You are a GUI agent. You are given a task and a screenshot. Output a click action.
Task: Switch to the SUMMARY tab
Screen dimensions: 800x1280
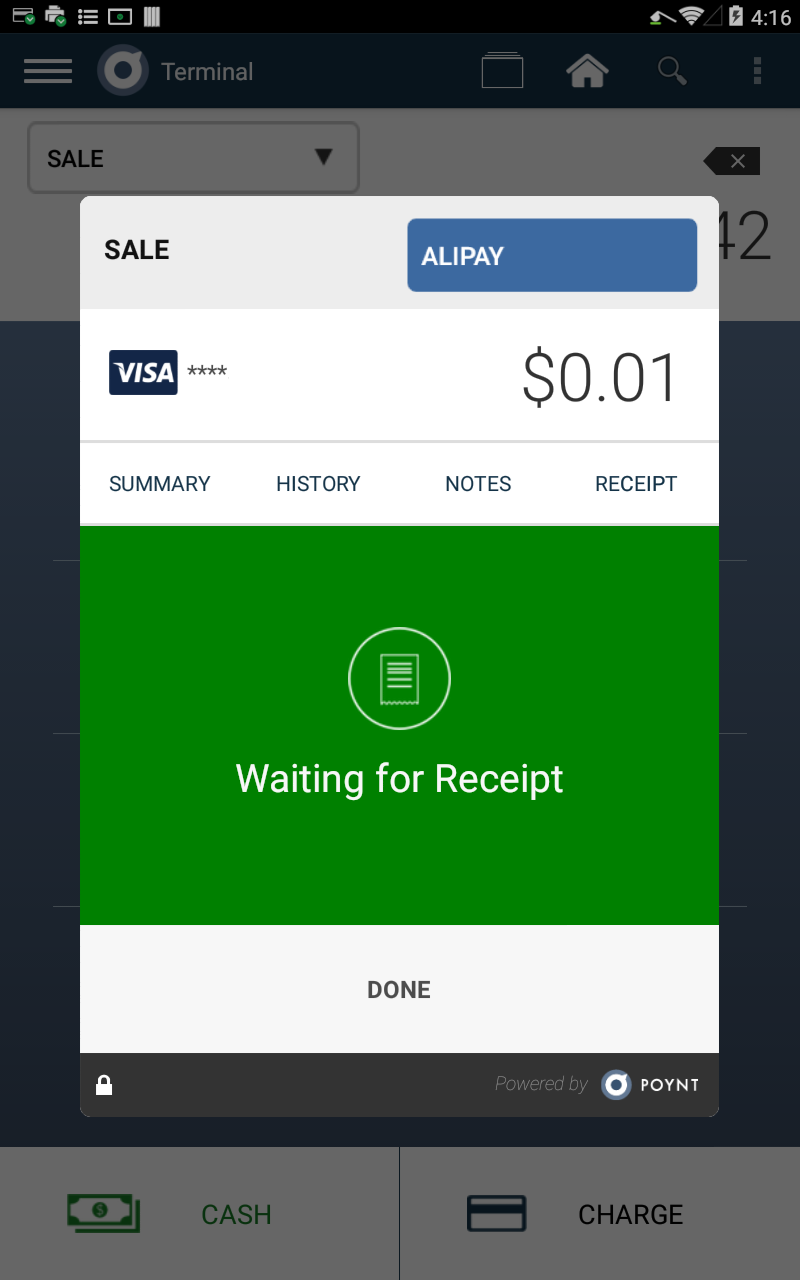(x=160, y=484)
